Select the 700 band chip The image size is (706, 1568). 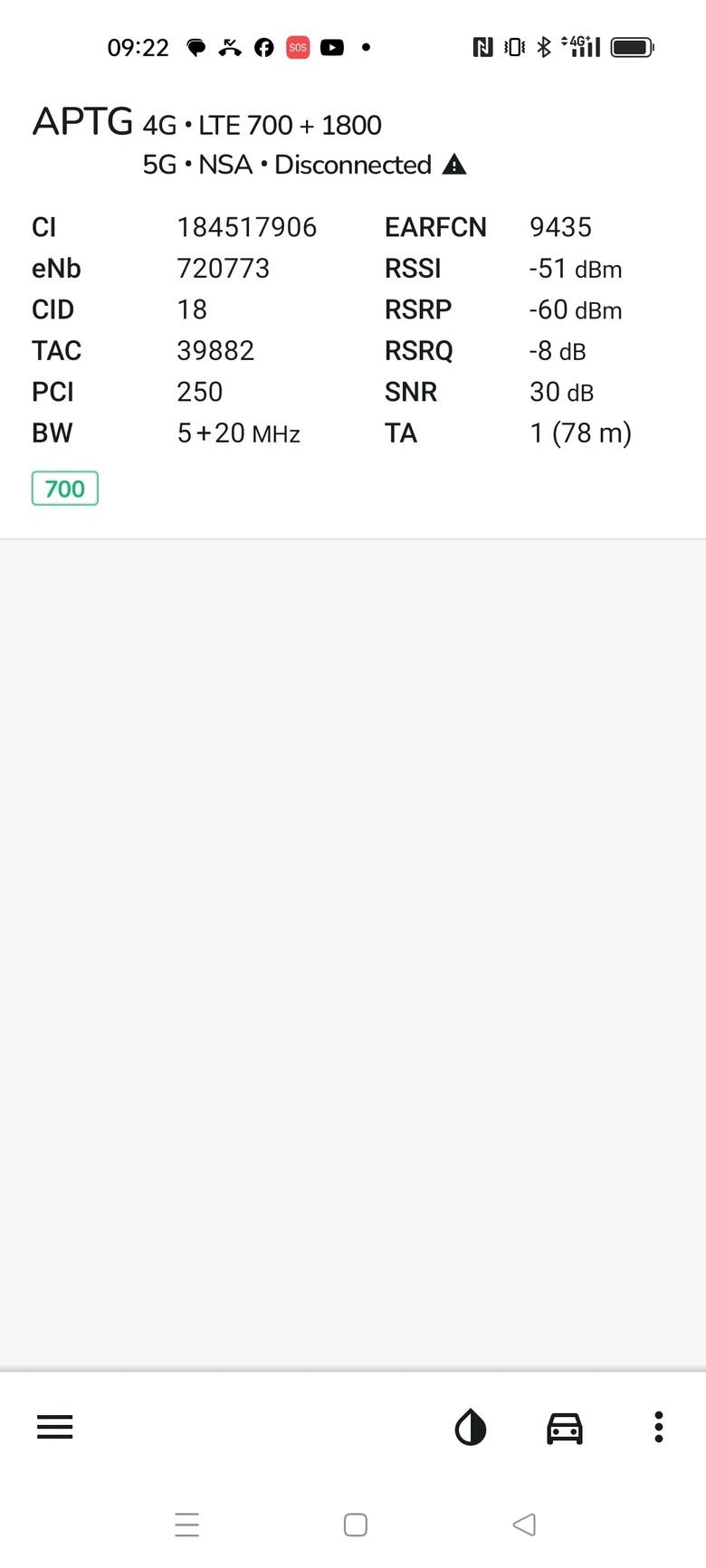coord(65,489)
